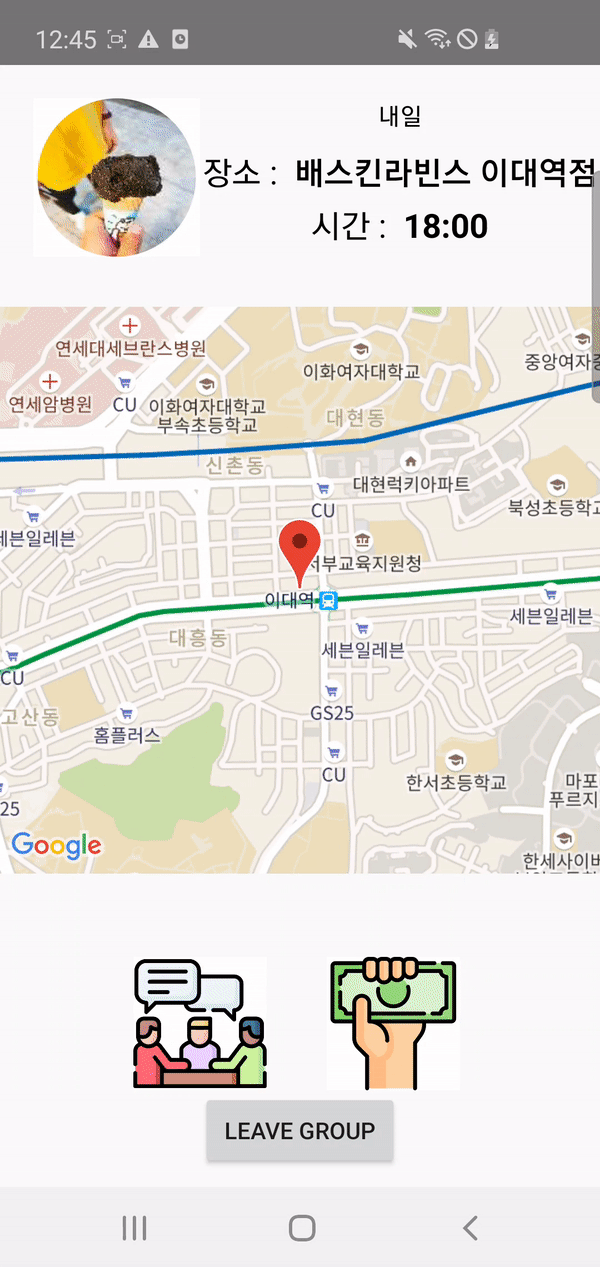Screen dimensions: 600x1267
Task: Open the group chat discussion icon
Action: point(200,1023)
